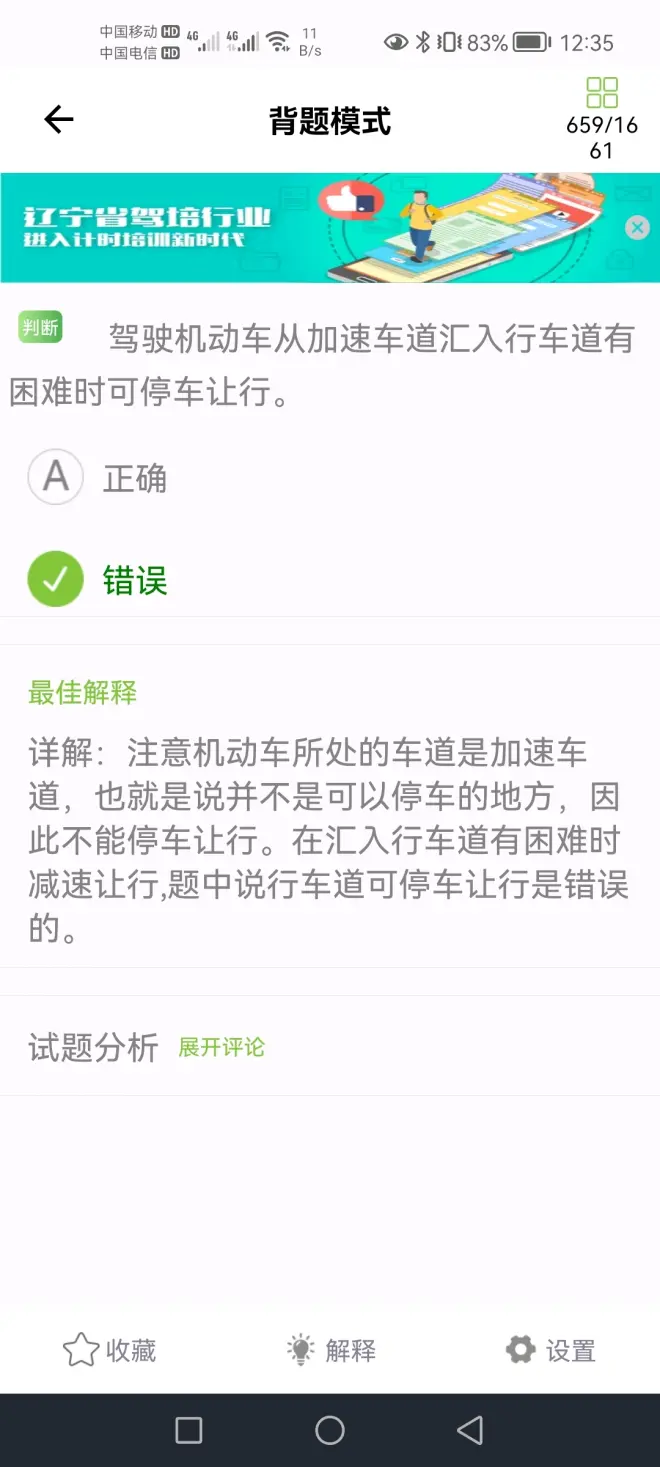Open 设置 settings
The height and width of the screenshot is (1467, 660).
(551, 1350)
